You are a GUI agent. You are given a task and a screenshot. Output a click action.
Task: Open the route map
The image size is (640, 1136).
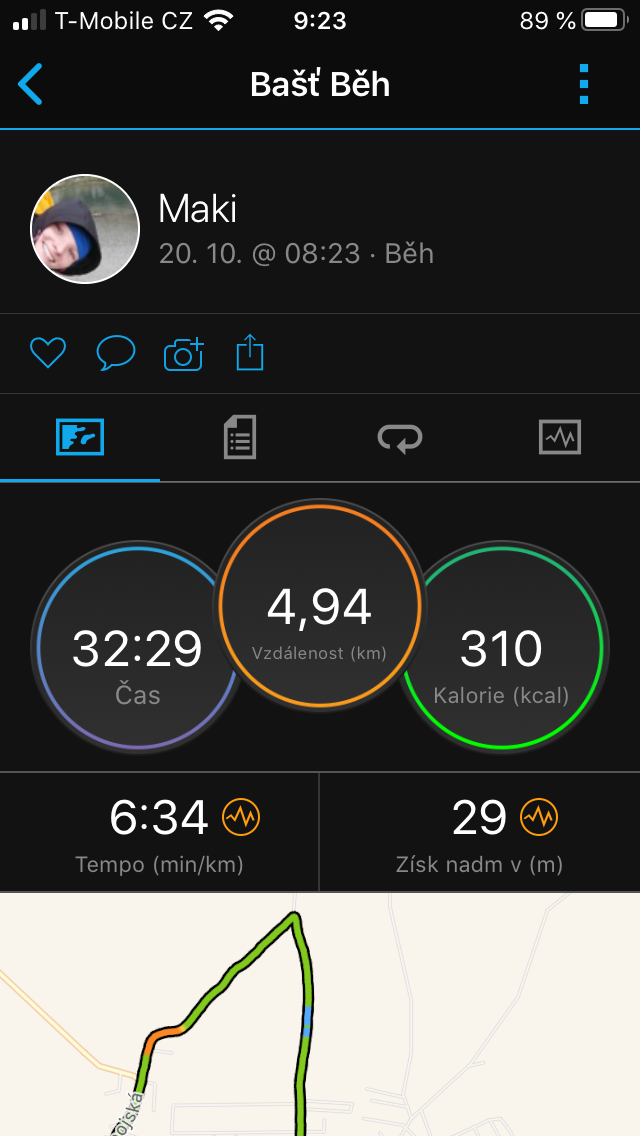click(x=320, y=1014)
